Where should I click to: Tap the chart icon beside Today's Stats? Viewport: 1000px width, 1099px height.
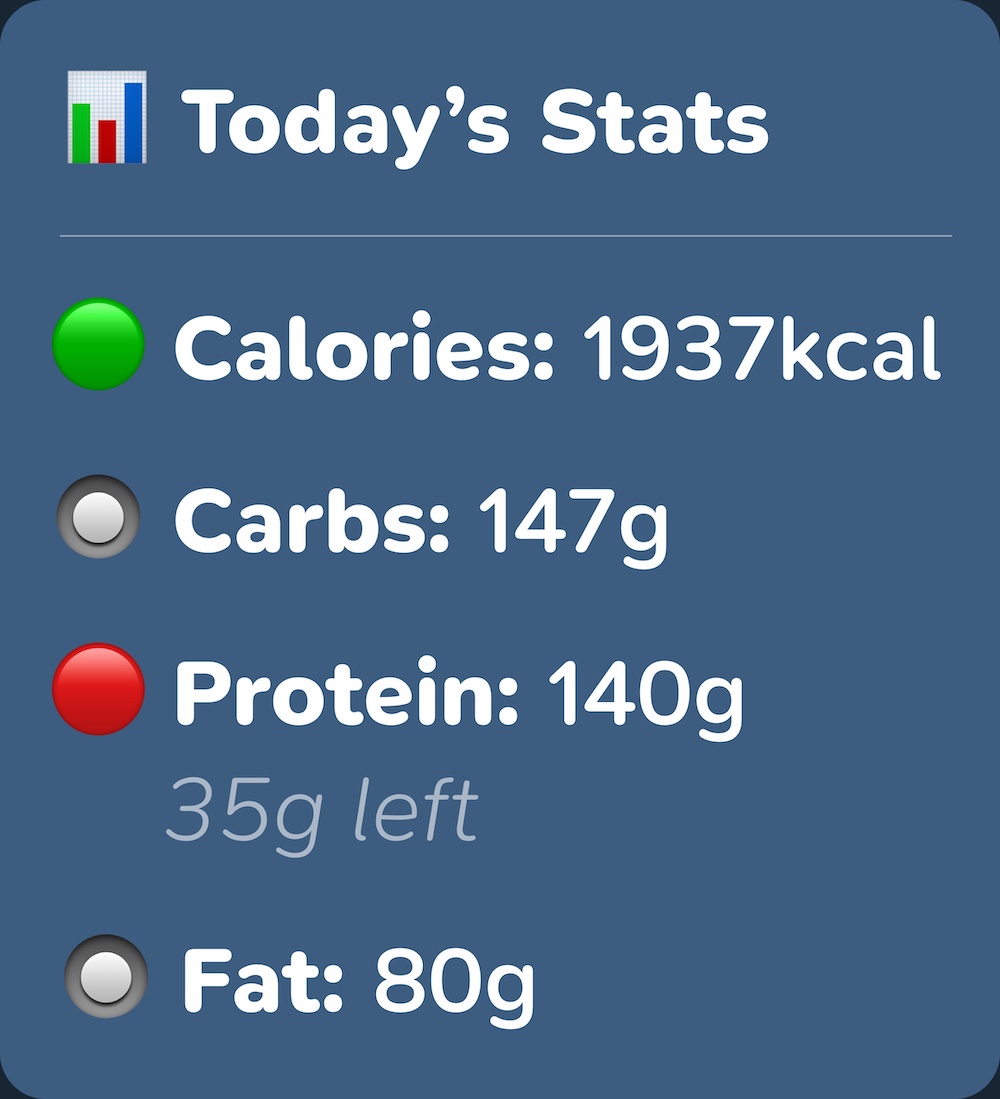(107, 118)
